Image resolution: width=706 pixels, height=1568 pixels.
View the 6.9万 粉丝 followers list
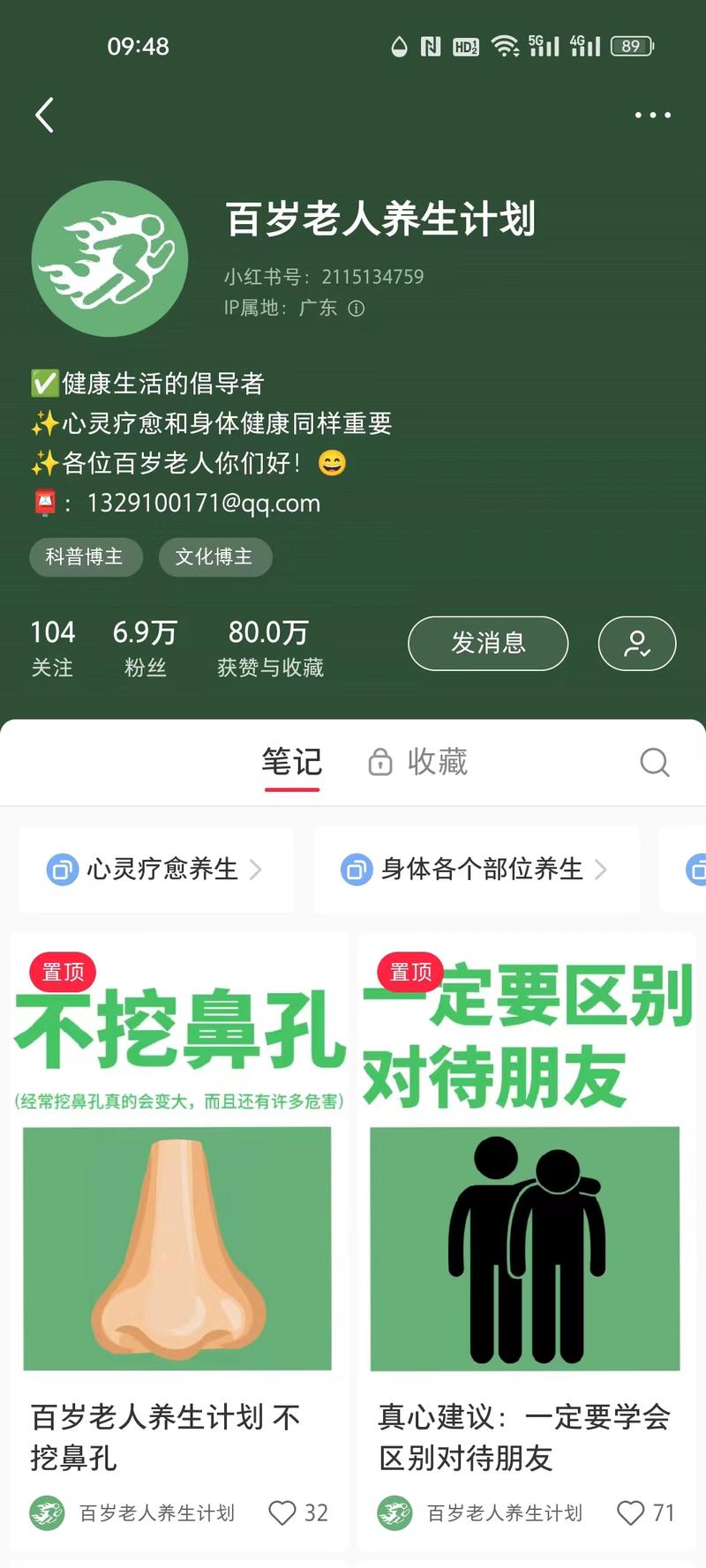pyautogui.click(x=145, y=647)
